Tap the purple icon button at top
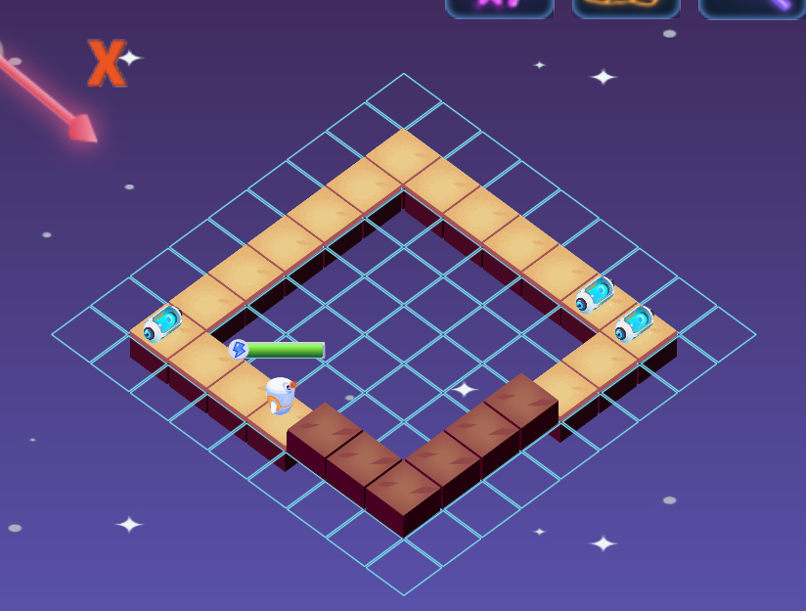 tap(752, 6)
